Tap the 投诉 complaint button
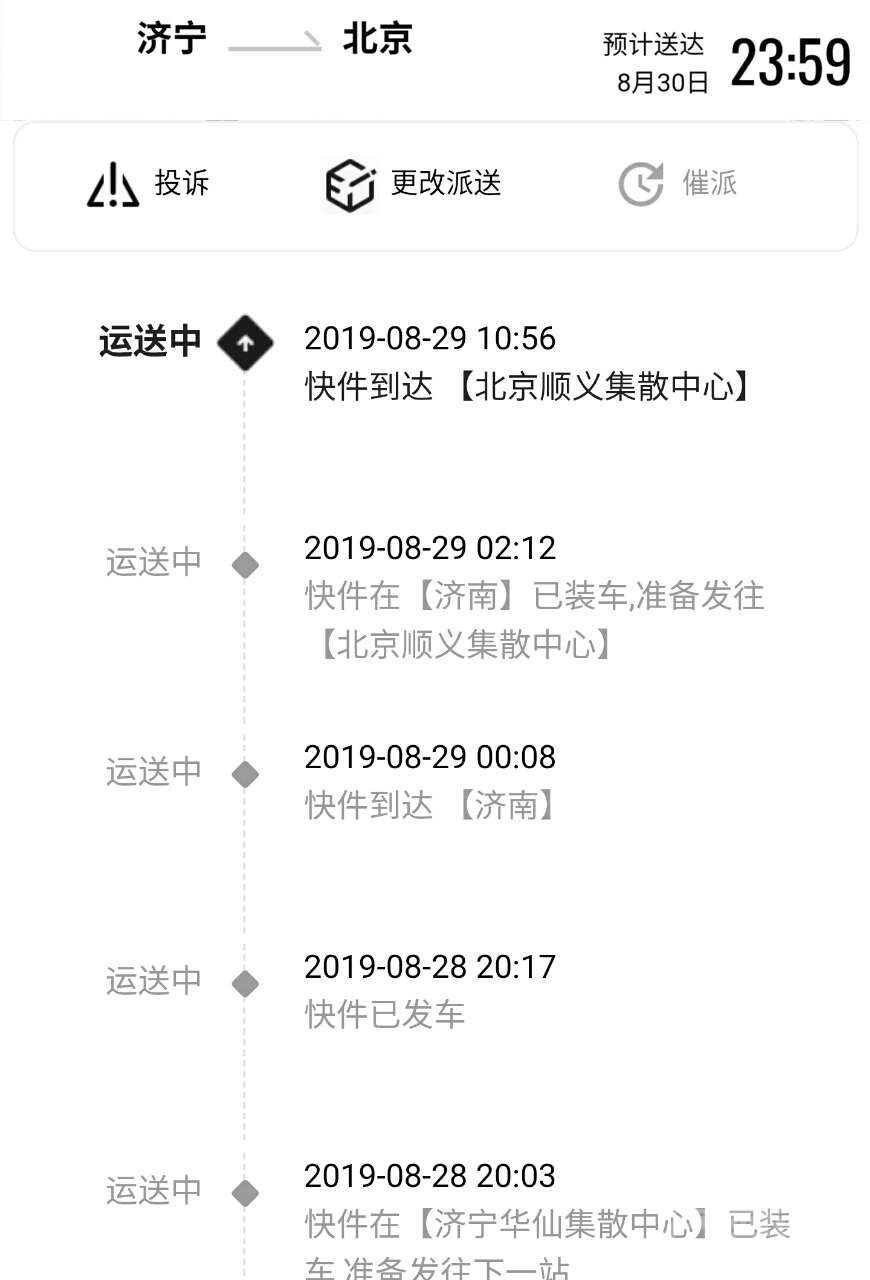The height and width of the screenshot is (1280, 870). pyautogui.click(x=148, y=185)
